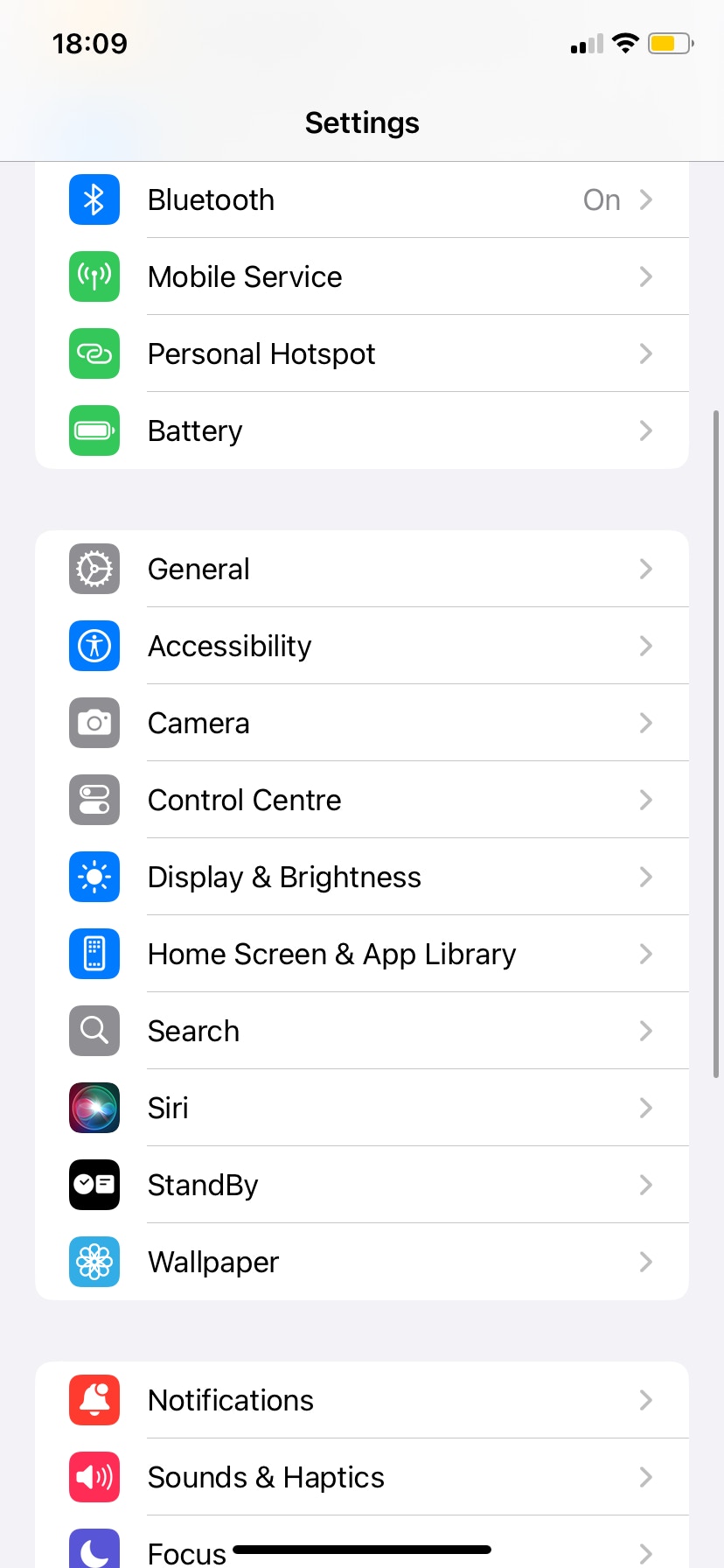Viewport: 724px width, 1568px height.
Task: Open Home Screen & App Library settings
Action: click(362, 954)
